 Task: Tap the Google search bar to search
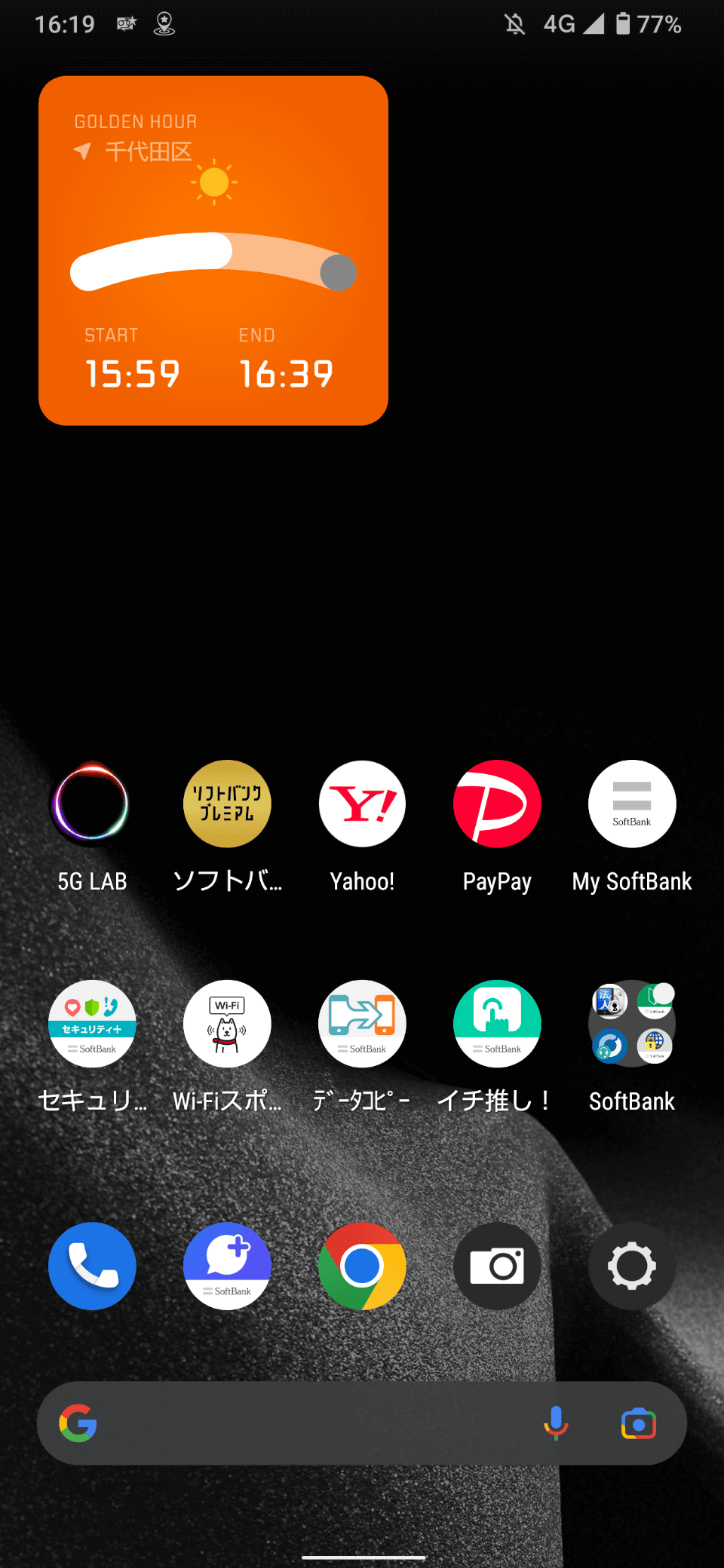(x=317, y=1423)
